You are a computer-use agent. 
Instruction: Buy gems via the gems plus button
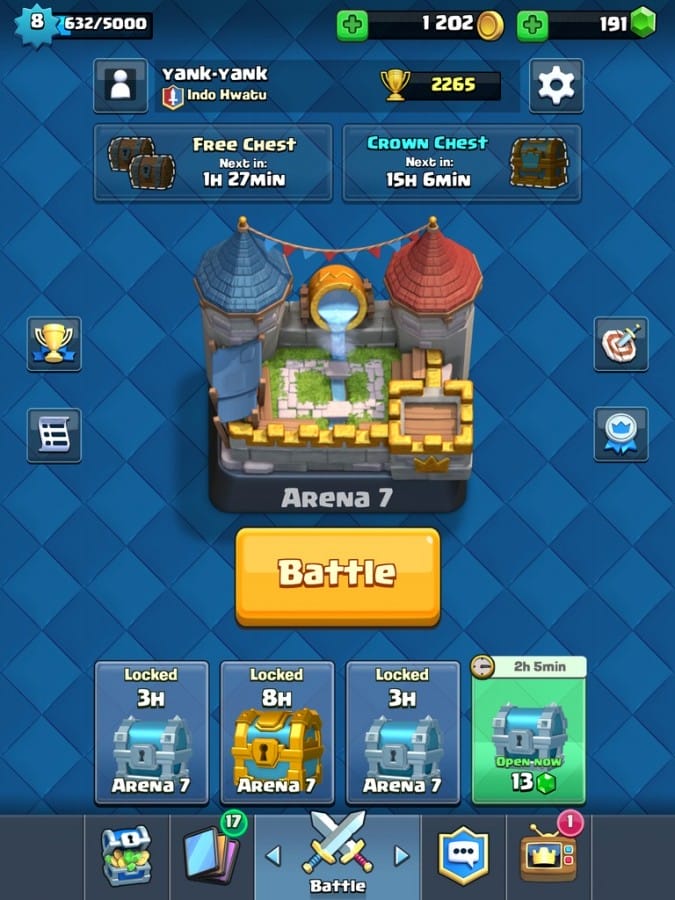(532, 25)
